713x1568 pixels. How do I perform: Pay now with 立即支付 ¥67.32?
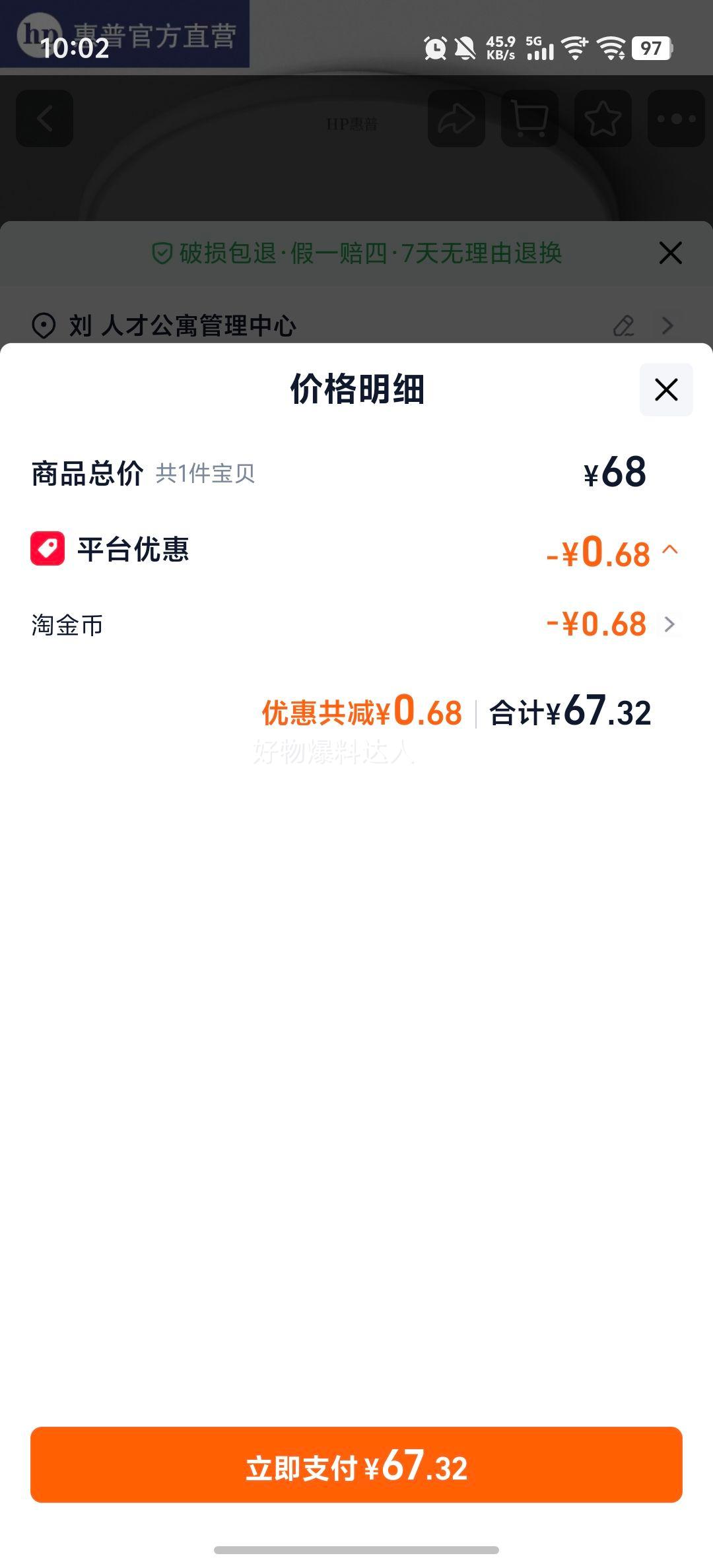(356, 1465)
